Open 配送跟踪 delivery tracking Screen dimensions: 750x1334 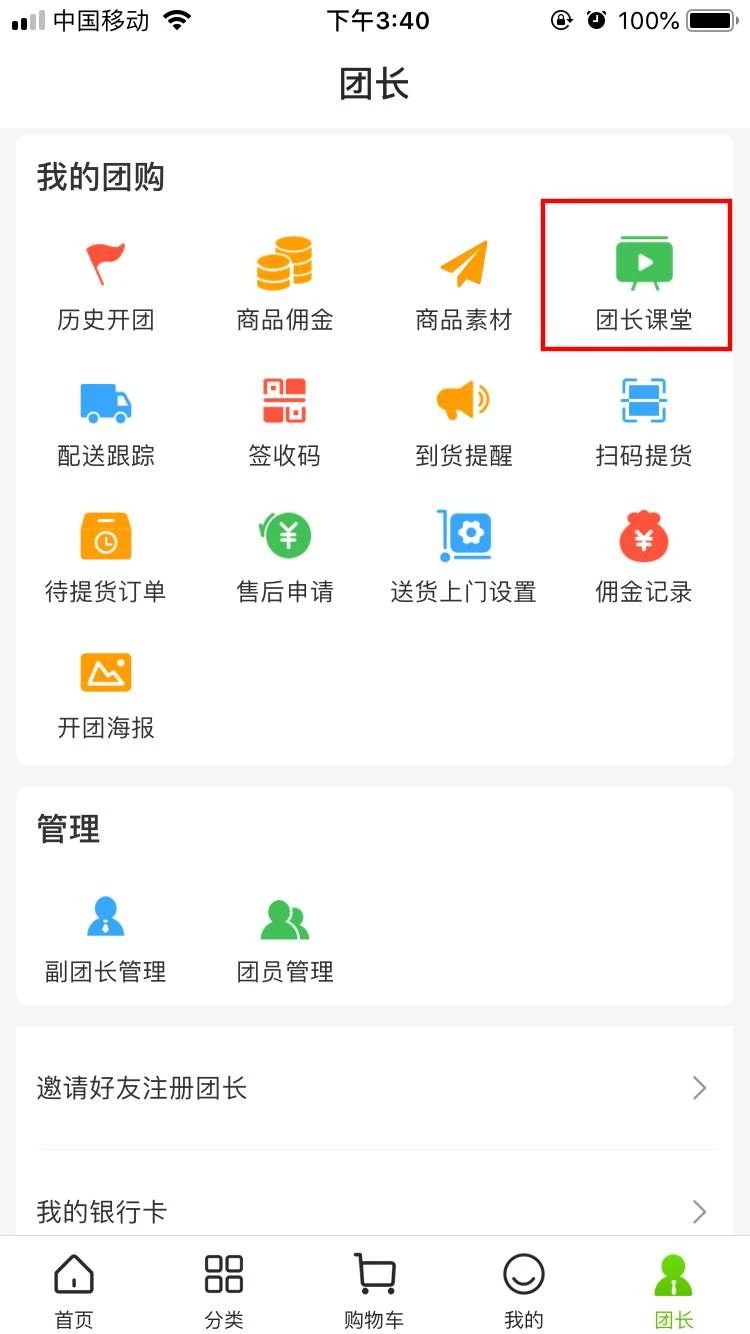pos(105,422)
